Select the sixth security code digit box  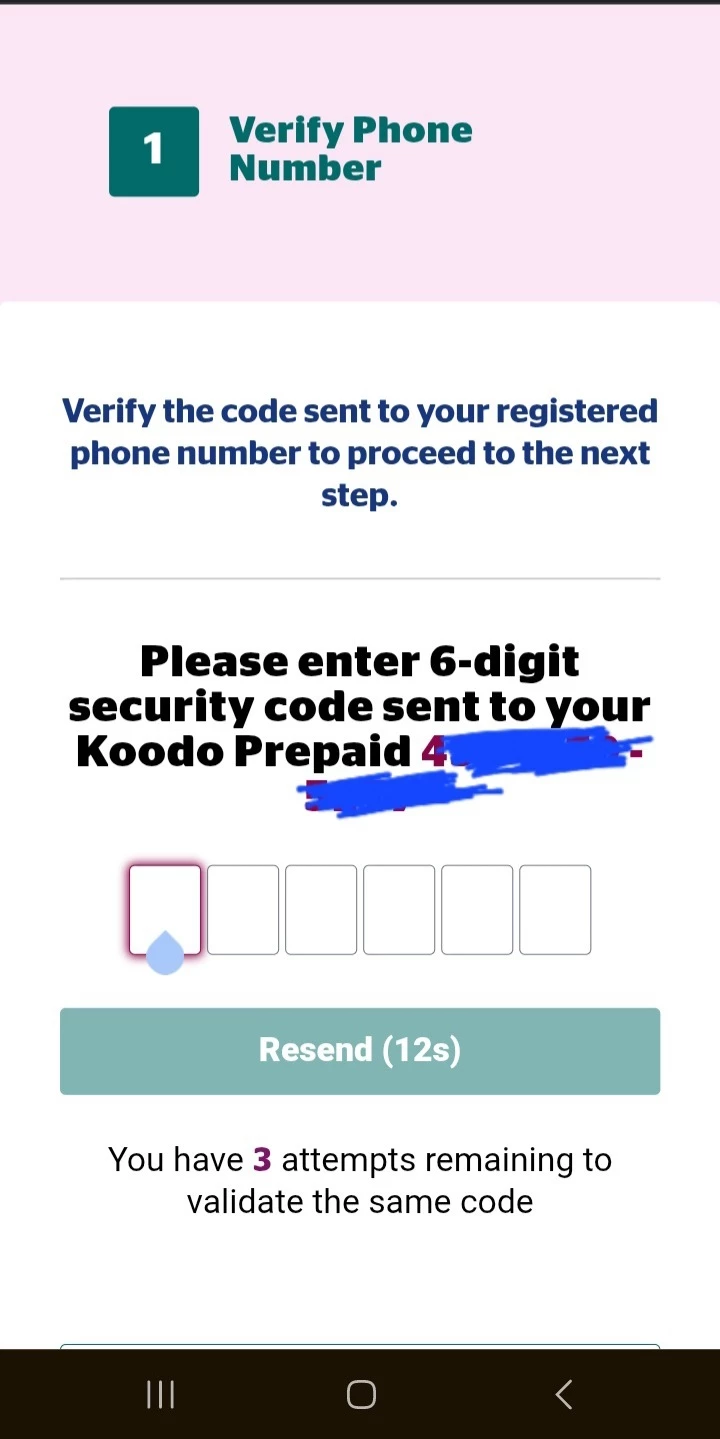point(555,909)
